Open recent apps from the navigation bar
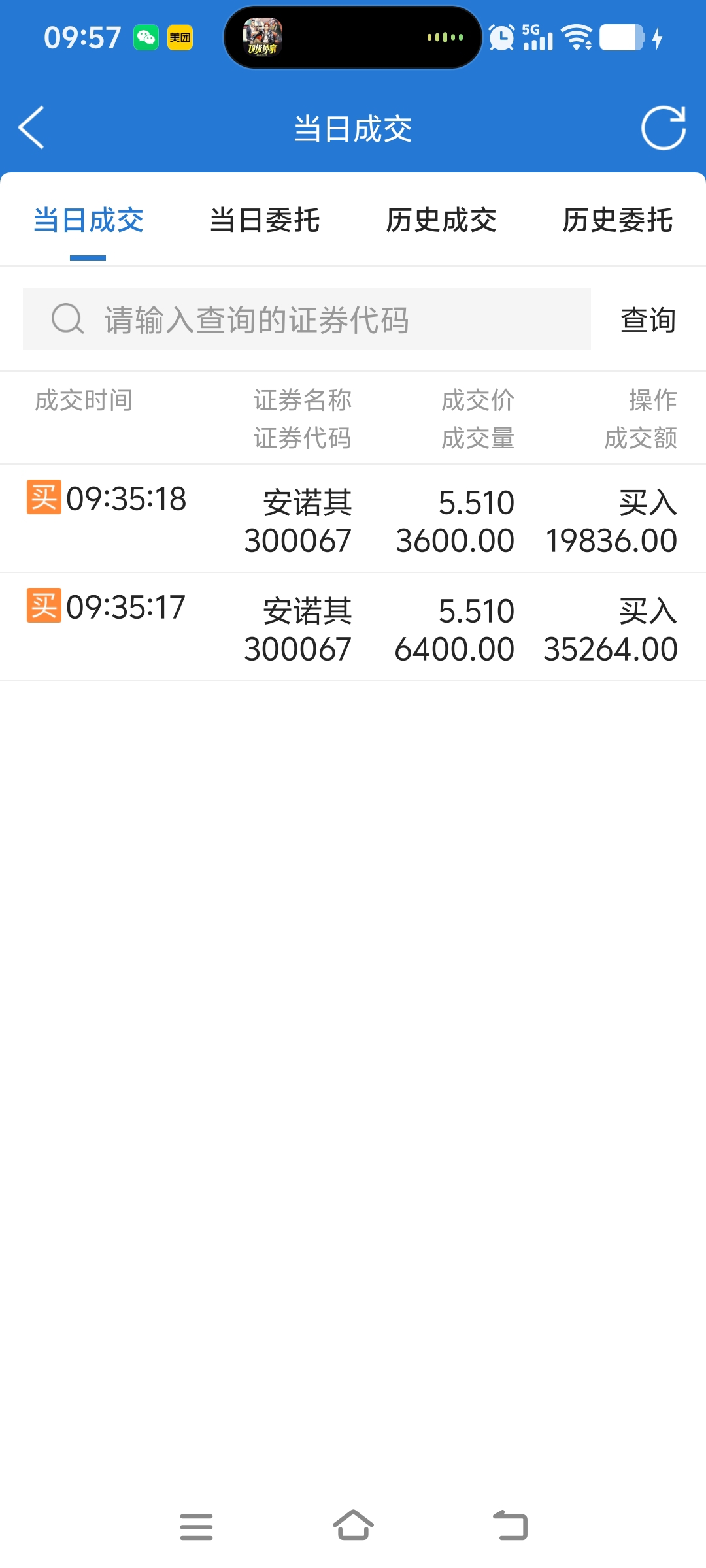The image size is (706, 1568). (x=196, y=1526)
